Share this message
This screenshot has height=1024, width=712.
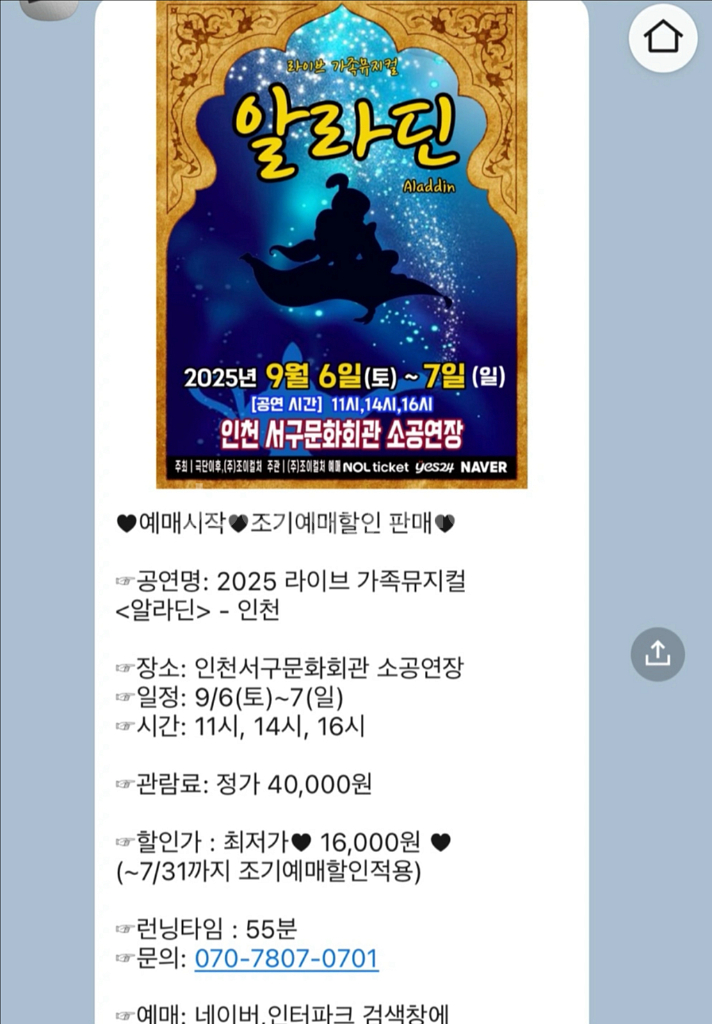click(657, 654)
